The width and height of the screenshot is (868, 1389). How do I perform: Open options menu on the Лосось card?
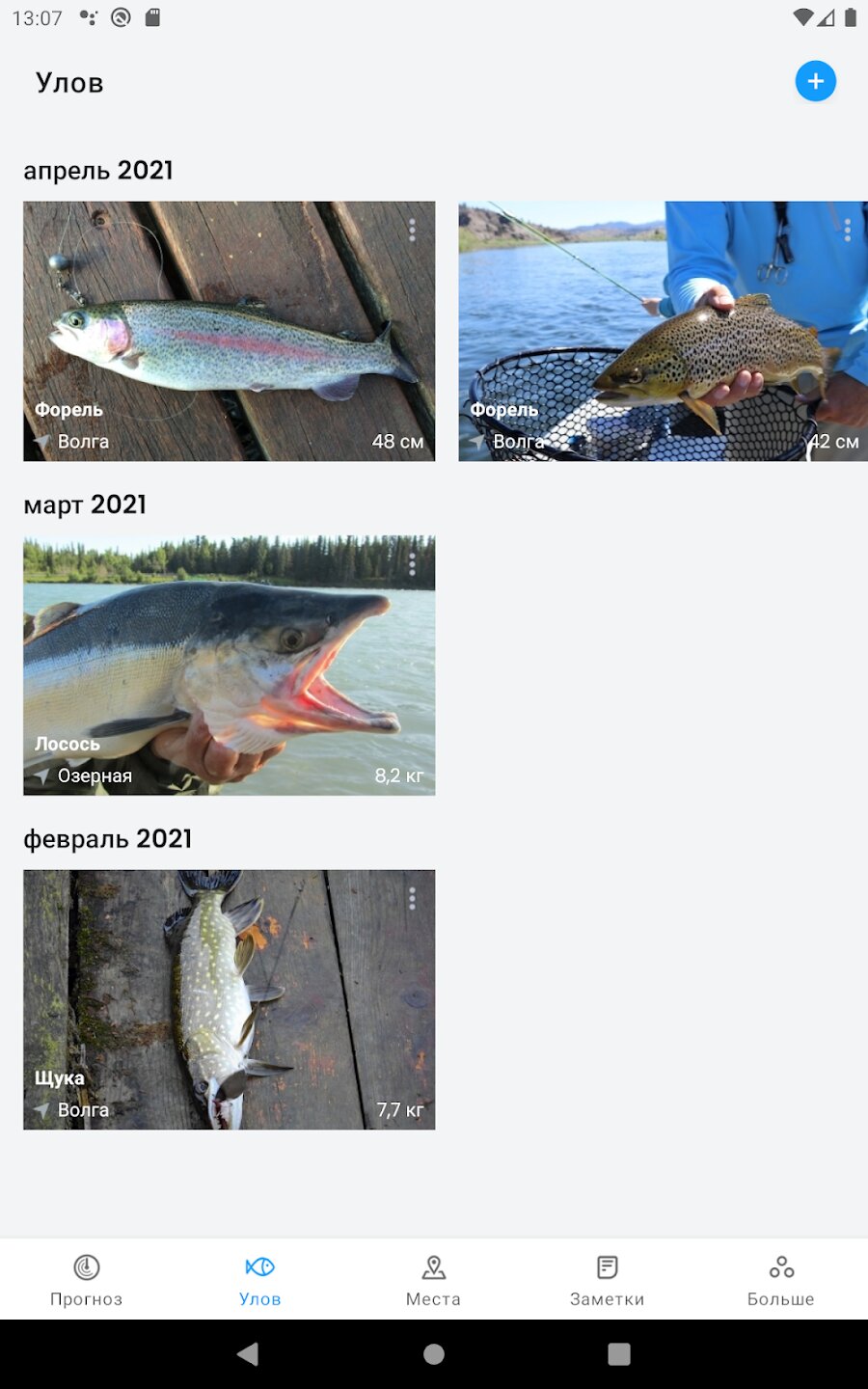412,564
